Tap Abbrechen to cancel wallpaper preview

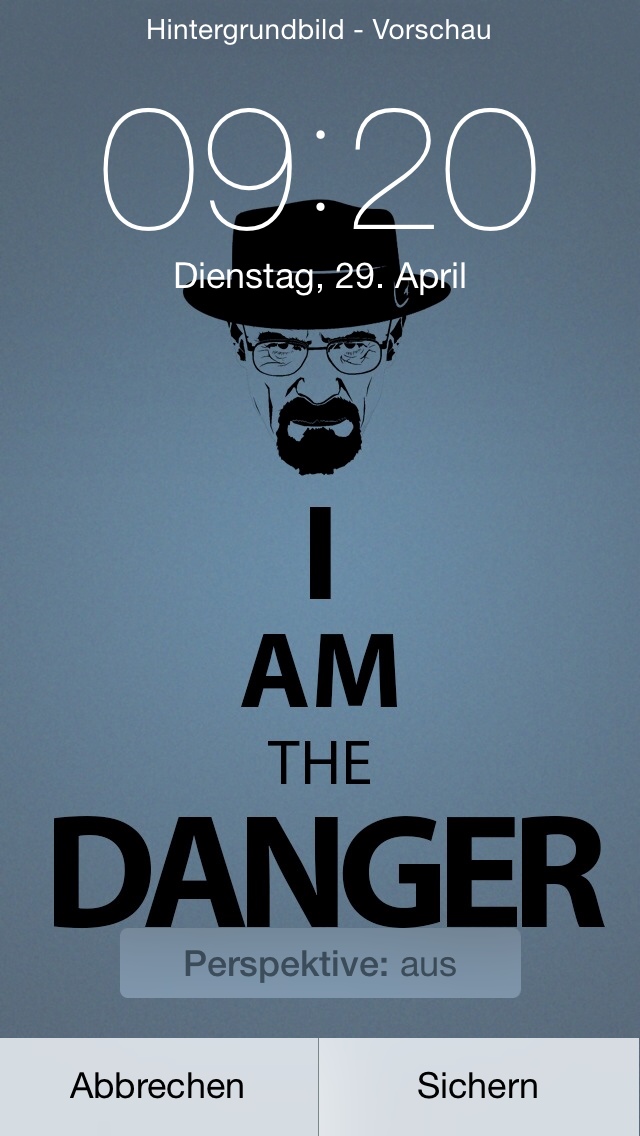point(159,1087)
